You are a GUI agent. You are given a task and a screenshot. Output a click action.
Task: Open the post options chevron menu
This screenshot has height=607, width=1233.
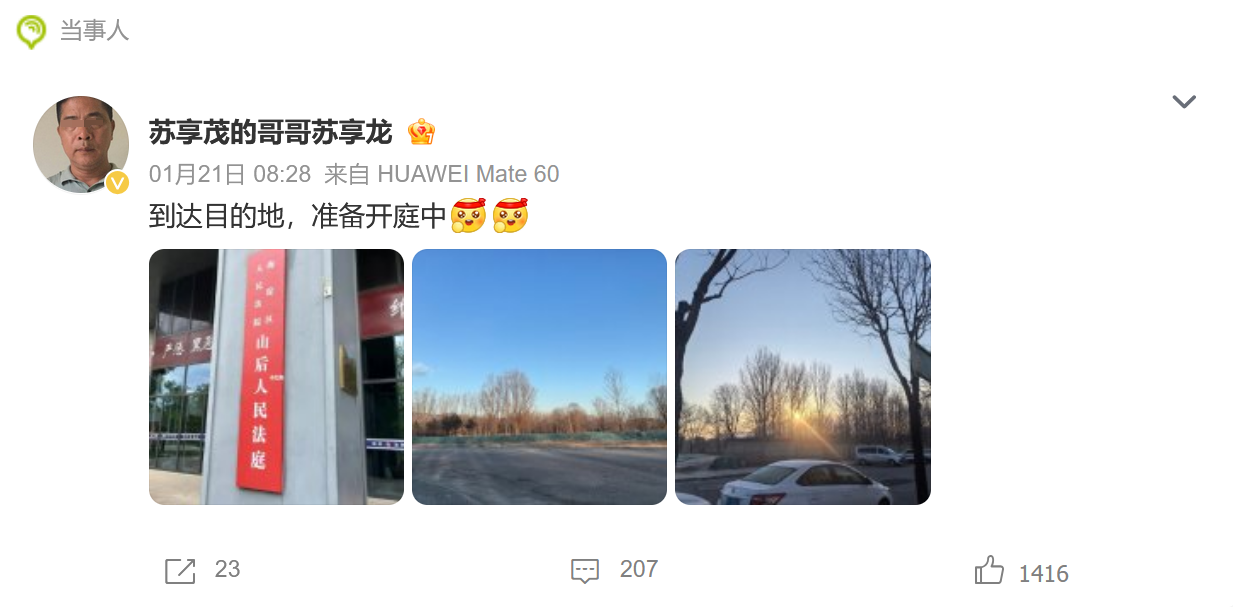click(1184, 102)
